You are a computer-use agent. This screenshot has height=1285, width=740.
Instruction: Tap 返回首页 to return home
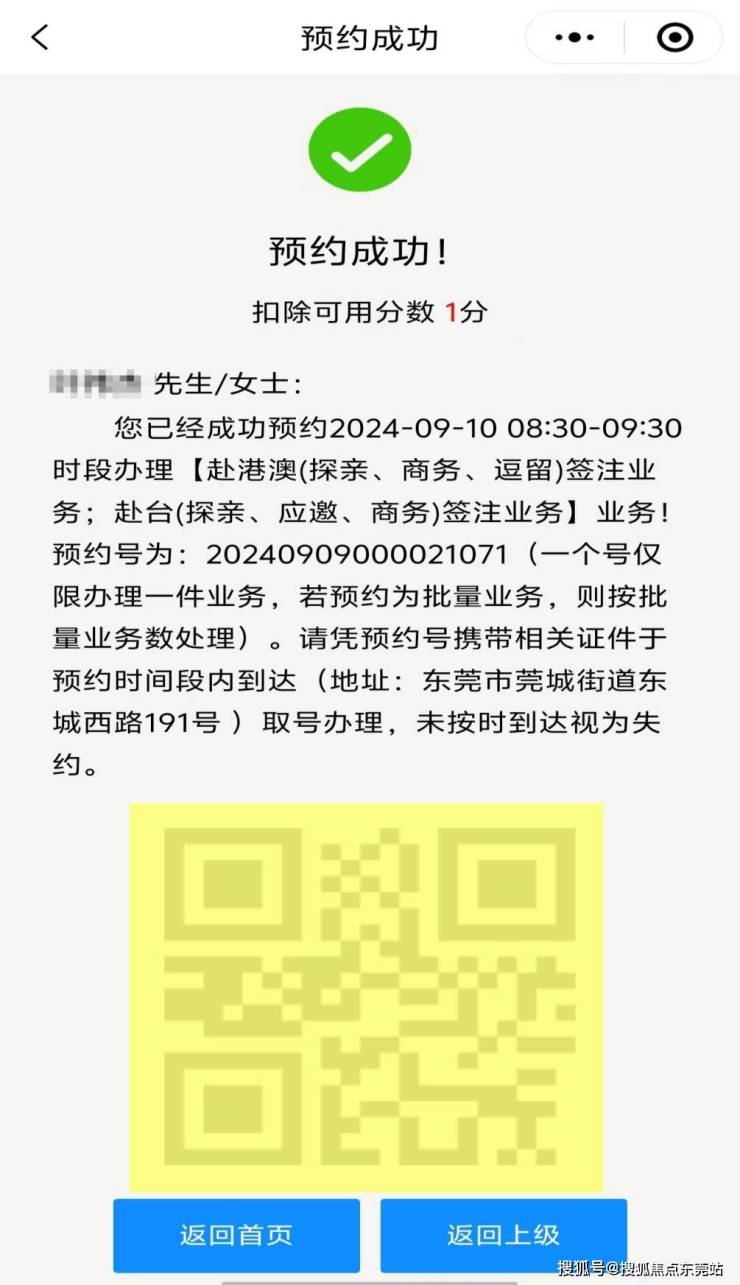click(236, 1234)
